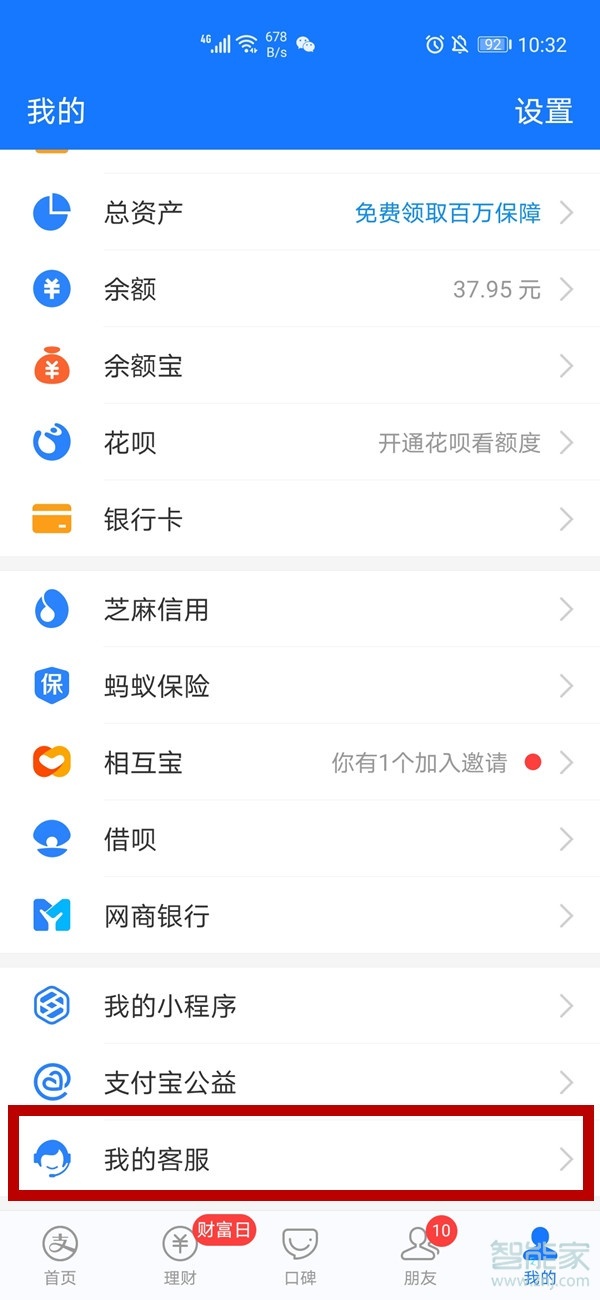This screenshot has width=600, height=1300.
Task: Open 借呗
Action: pos(300,839)
